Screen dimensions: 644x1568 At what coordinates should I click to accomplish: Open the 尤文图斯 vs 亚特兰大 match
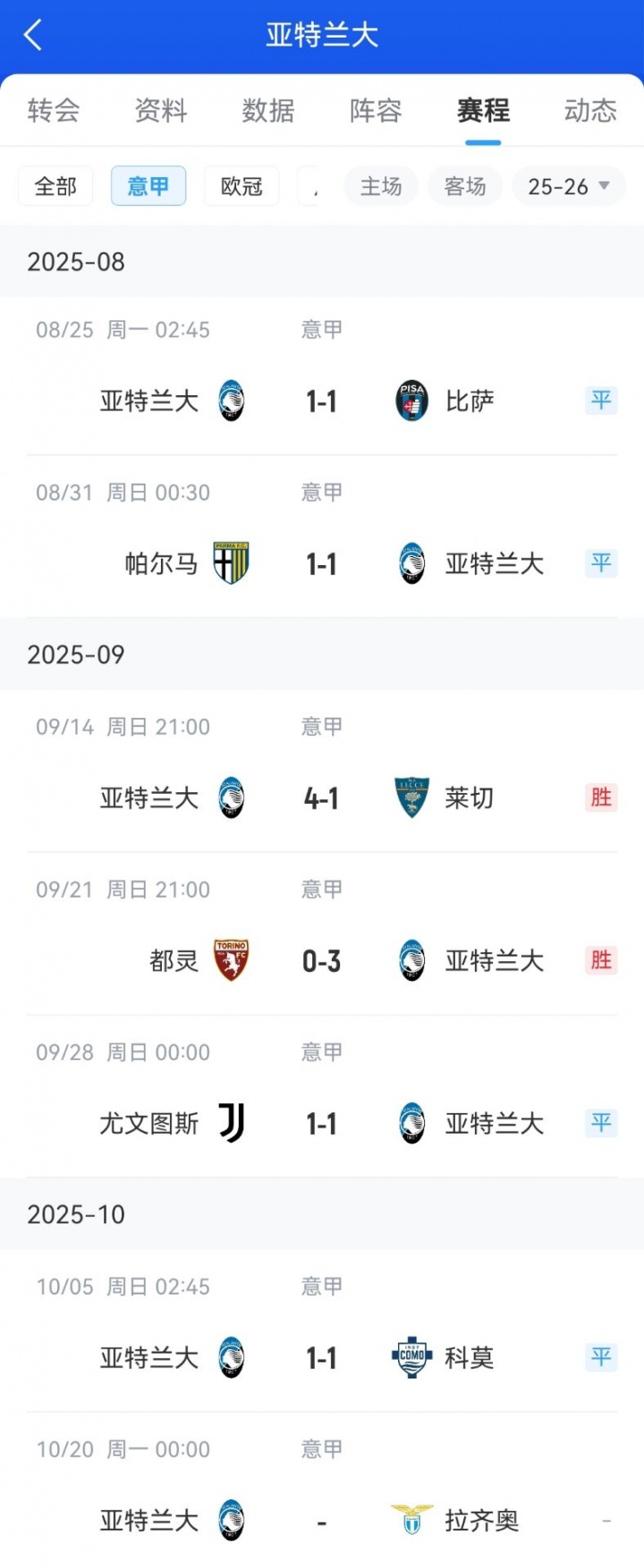(322, 1123)
